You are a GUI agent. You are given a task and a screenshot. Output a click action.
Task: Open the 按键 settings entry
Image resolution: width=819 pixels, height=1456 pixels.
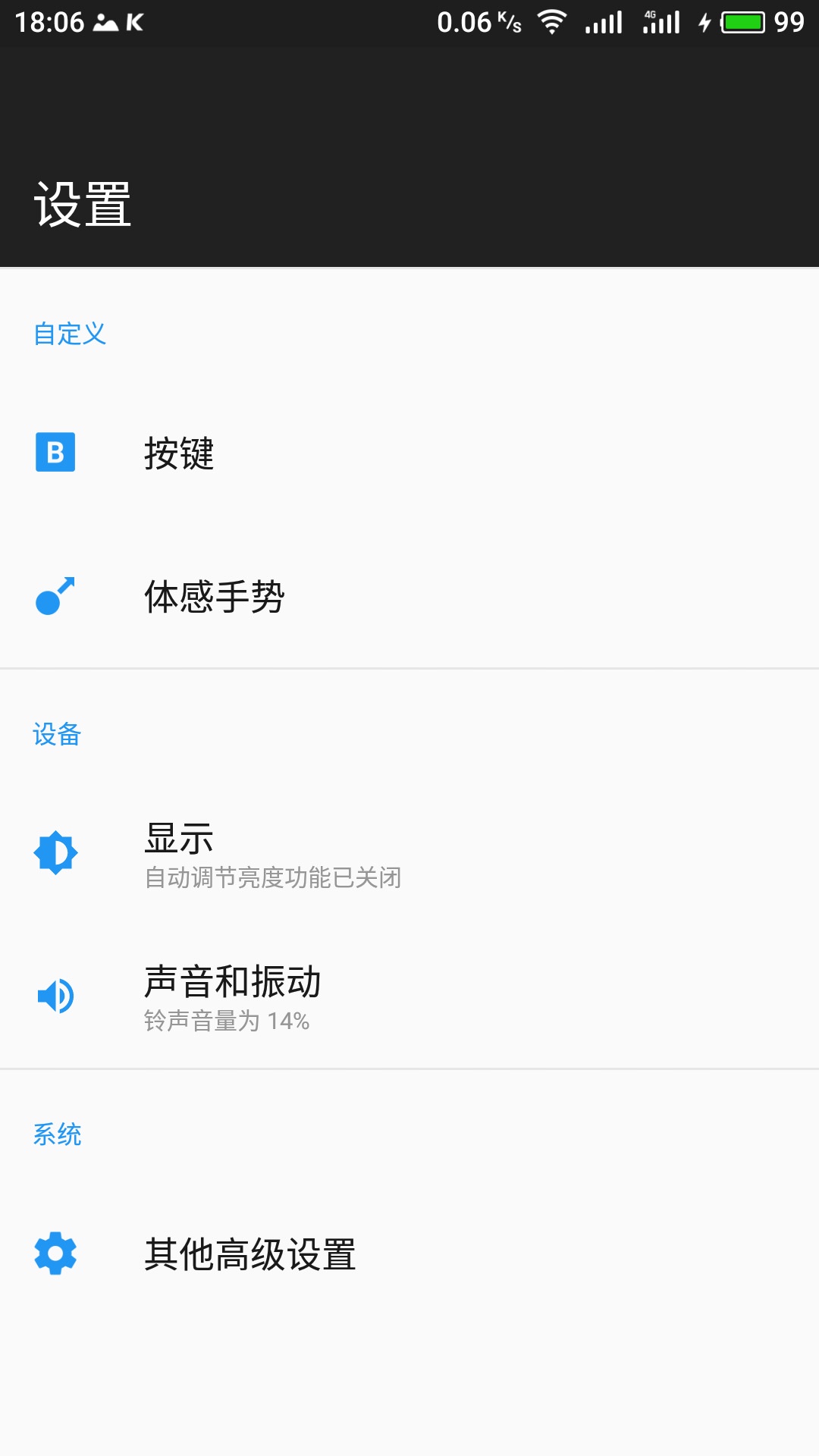[180, 453]
